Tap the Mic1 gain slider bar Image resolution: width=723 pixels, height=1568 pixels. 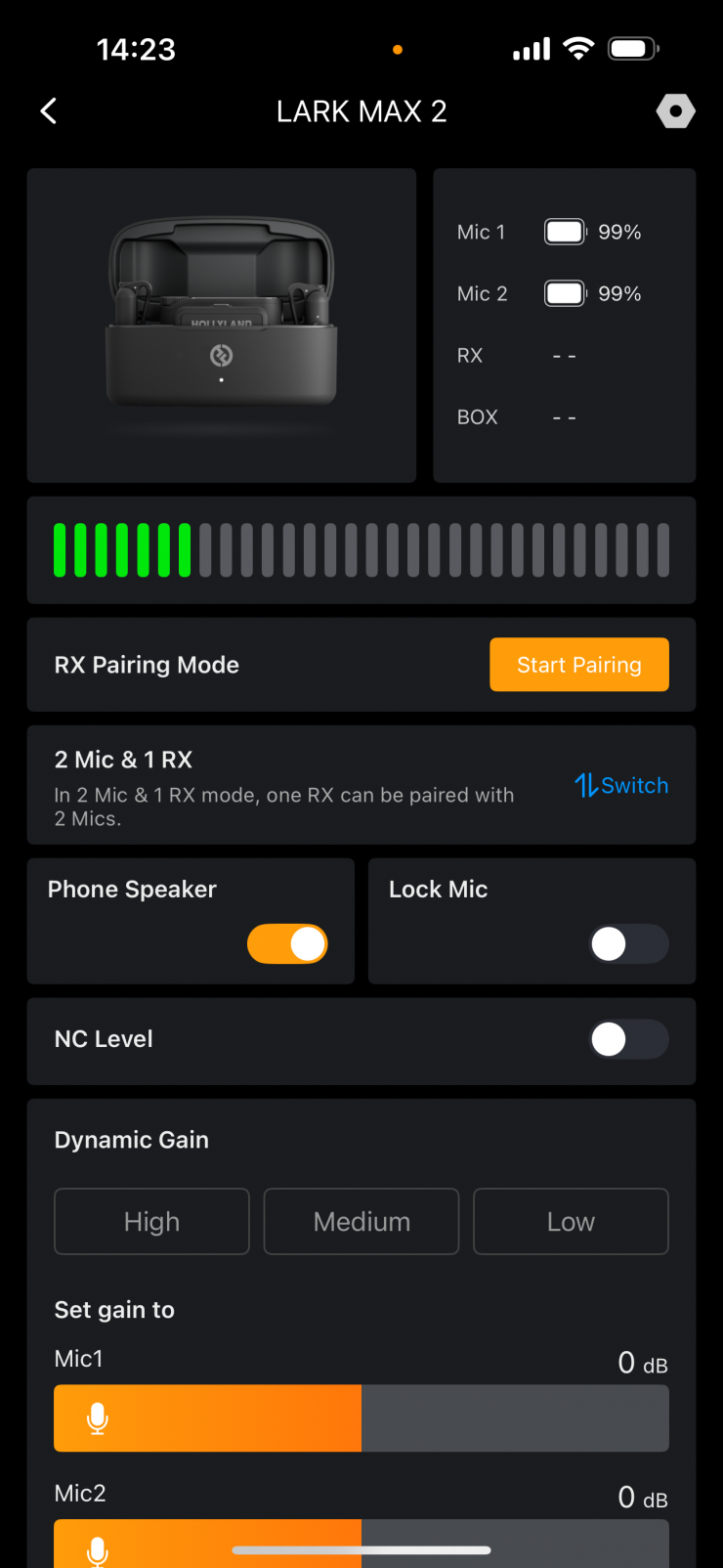[361, 1418]
